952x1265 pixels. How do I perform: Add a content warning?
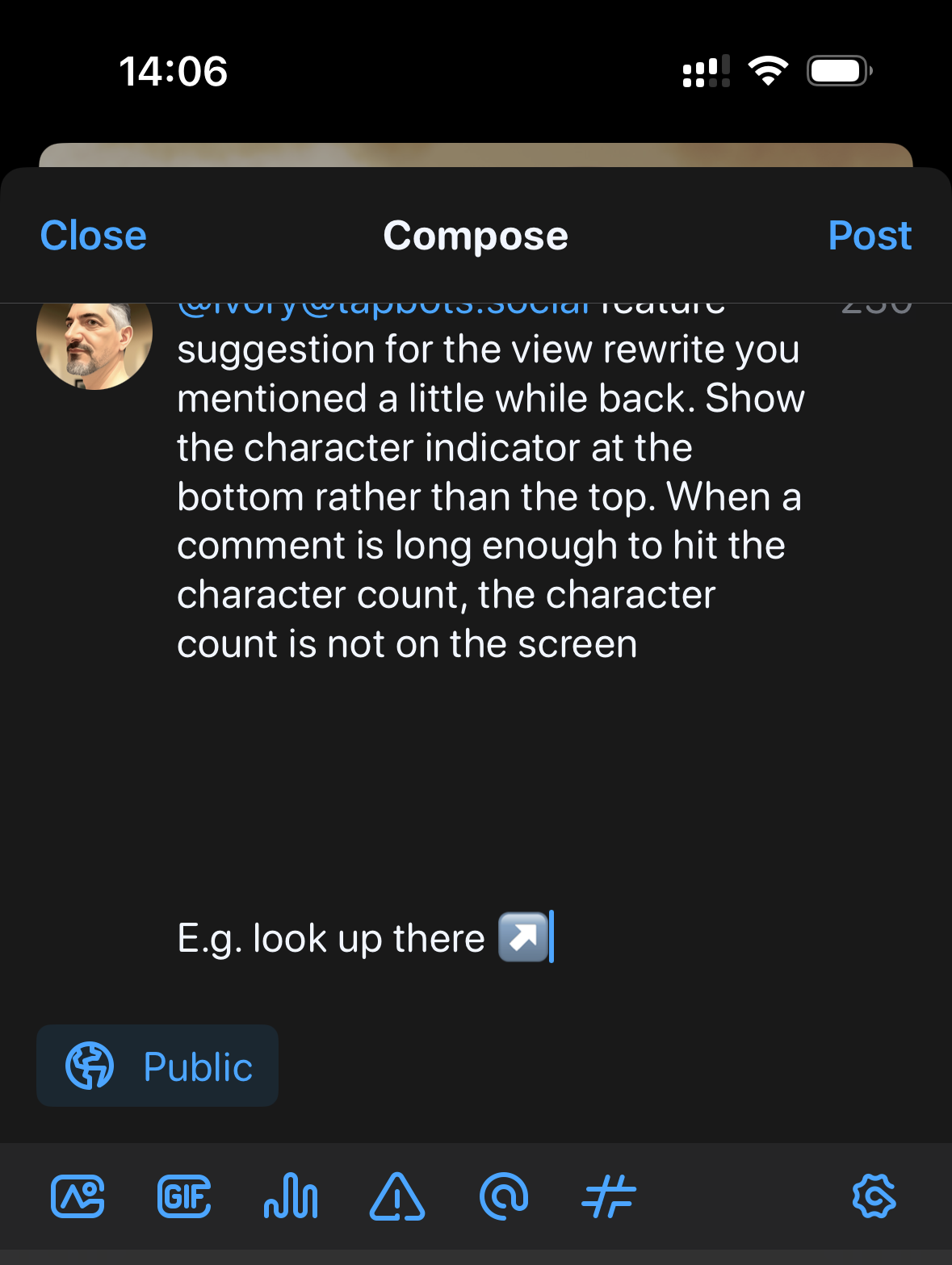click(x=397, y=1196)
